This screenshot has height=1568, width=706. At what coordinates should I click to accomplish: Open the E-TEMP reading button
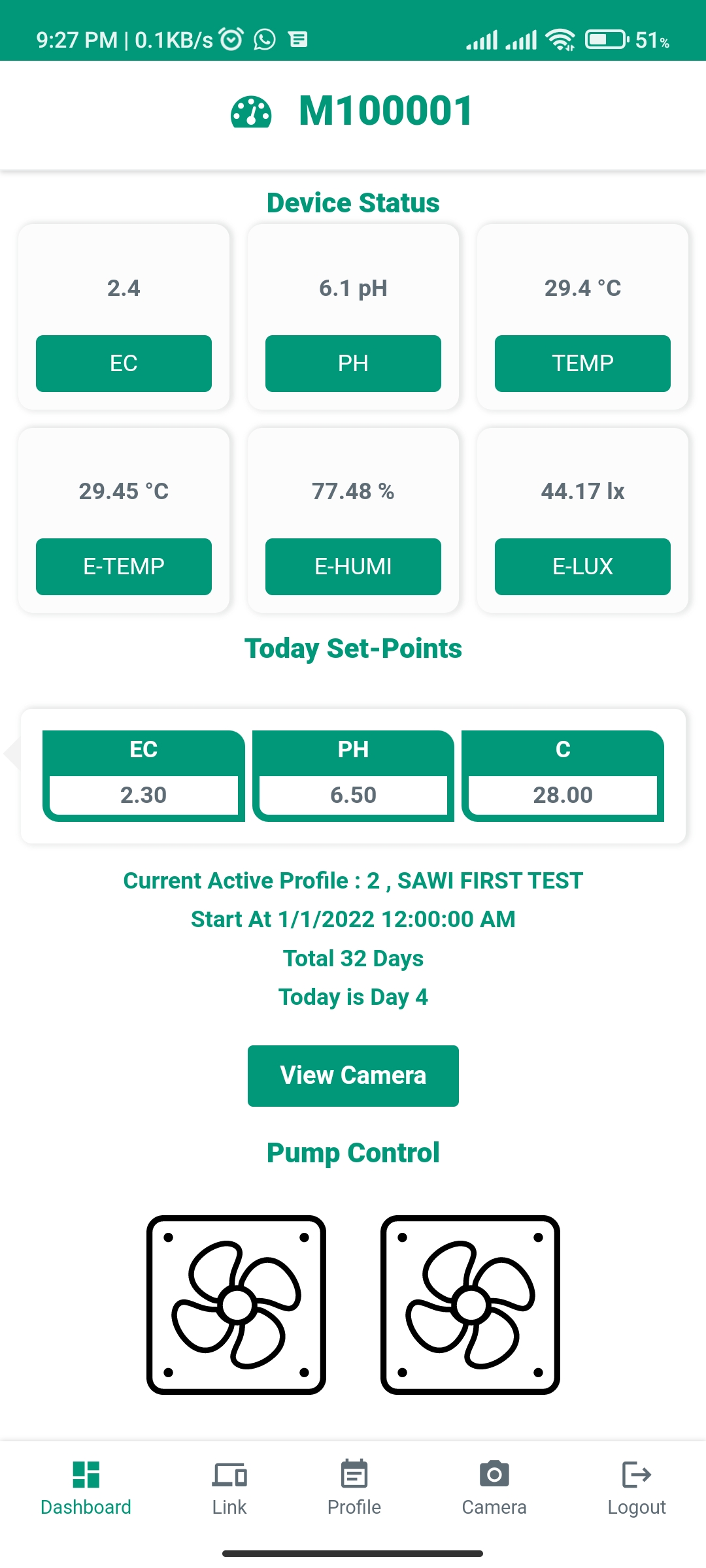[x=124, y=566]
